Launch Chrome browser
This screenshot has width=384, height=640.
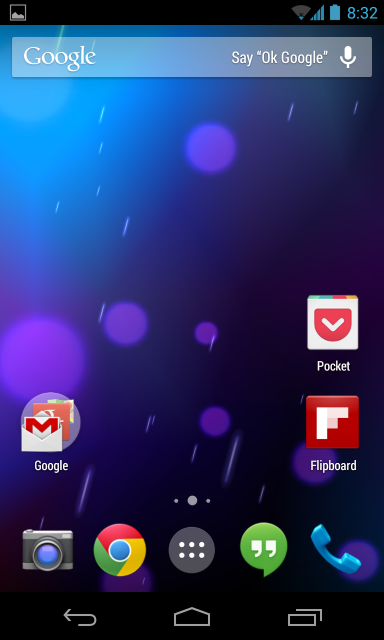coord(120,550)
